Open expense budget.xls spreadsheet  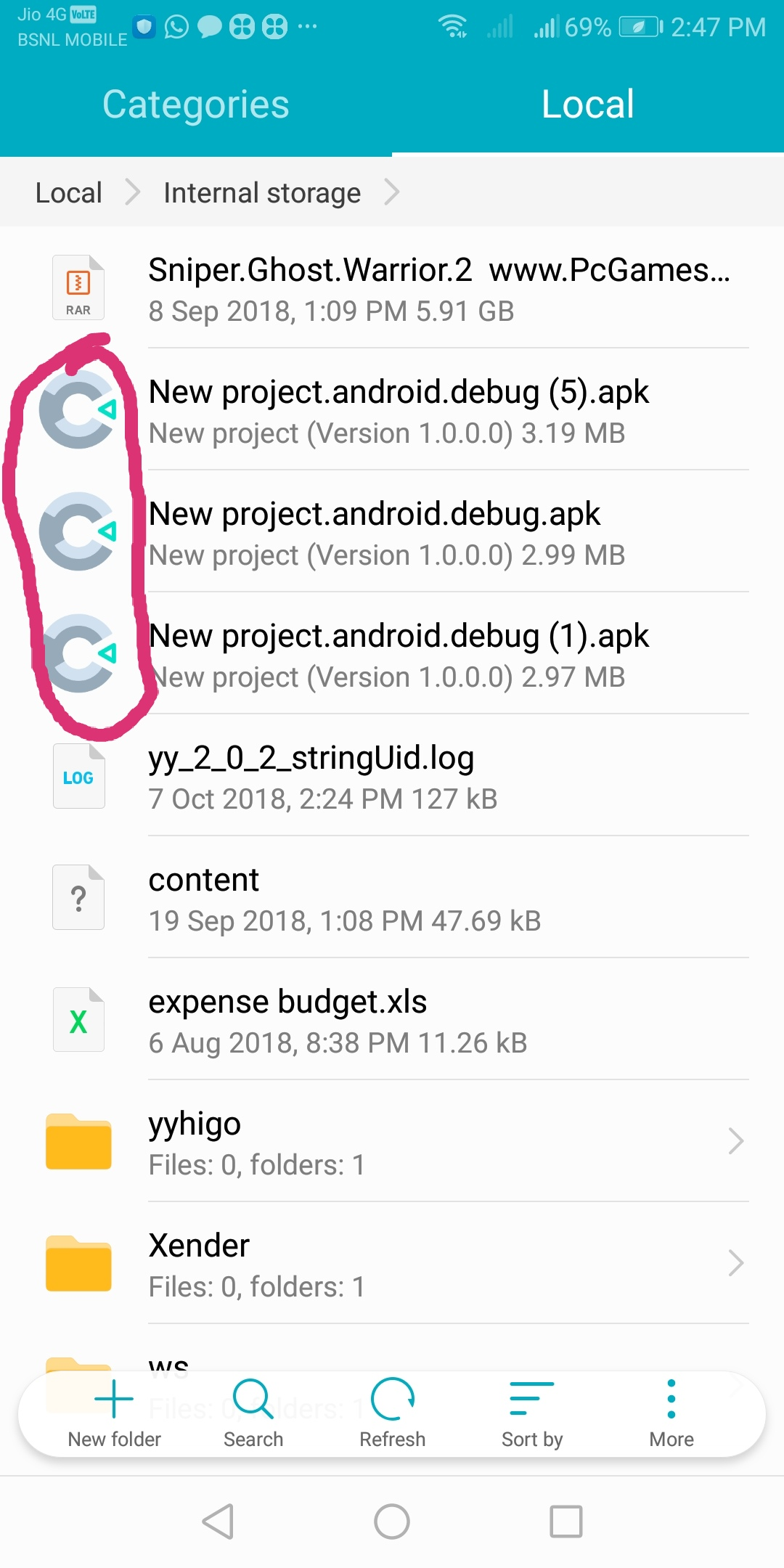(x=392, y=1020)
